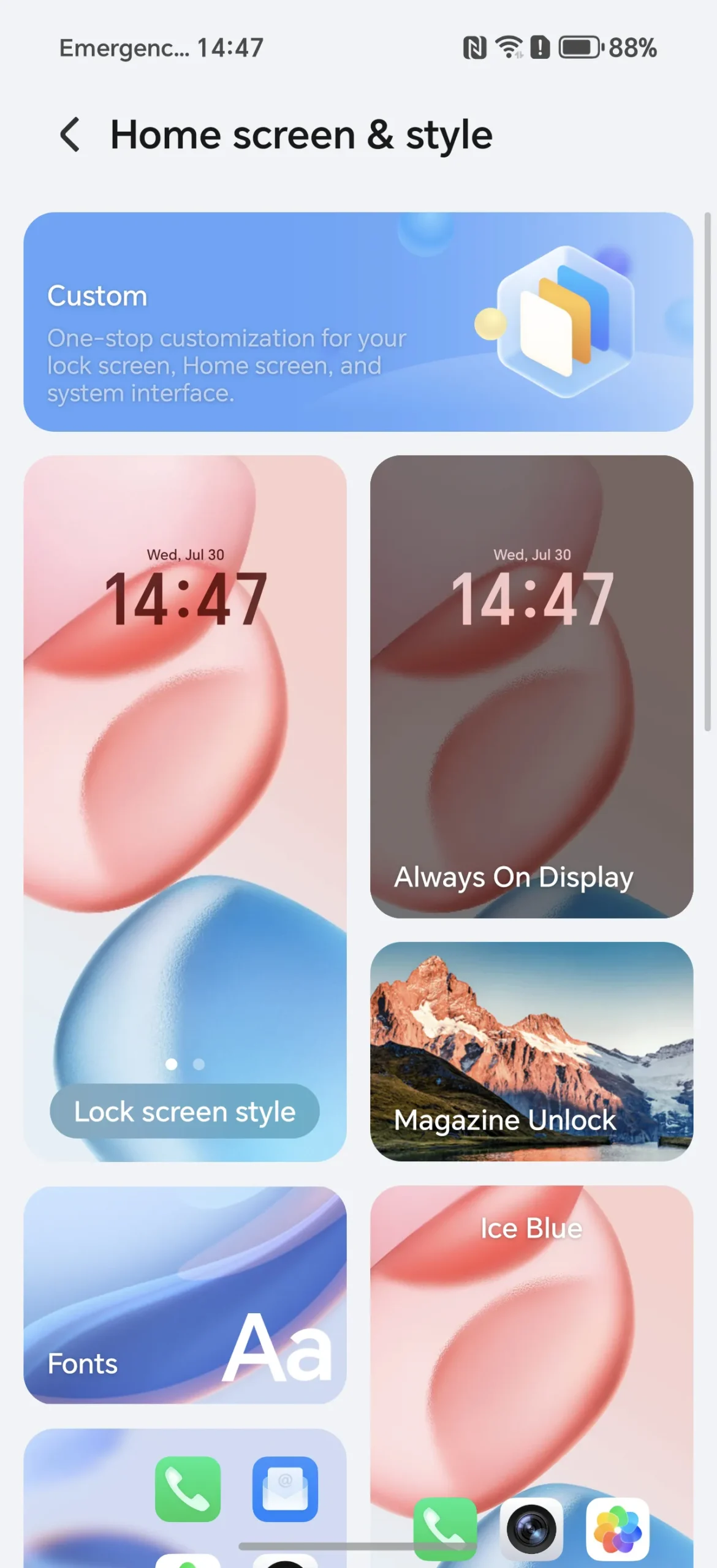
Task: Open the Fonts card
Action: click(185, 1294)
